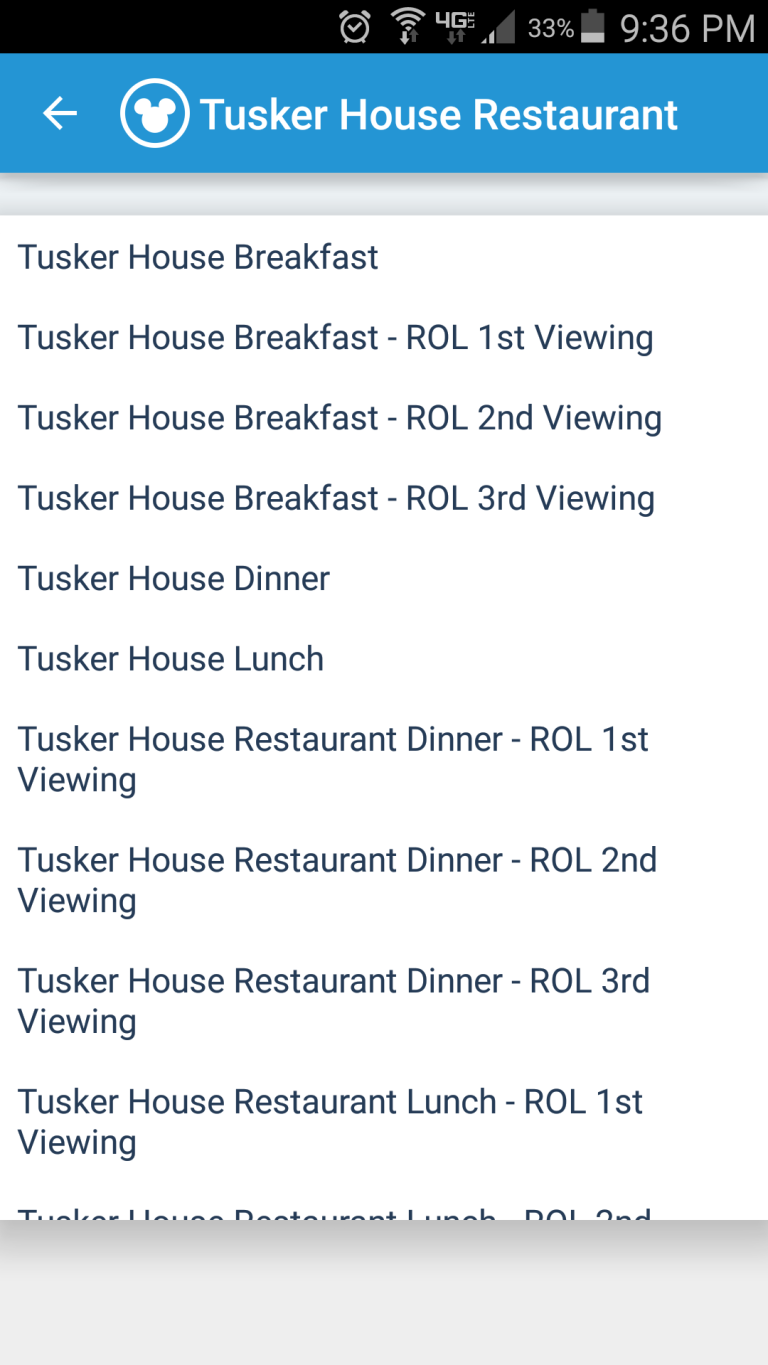
Task: Select Restaurant Dinner - ROL 3rd Viewing
Action: click(384, 1001)
